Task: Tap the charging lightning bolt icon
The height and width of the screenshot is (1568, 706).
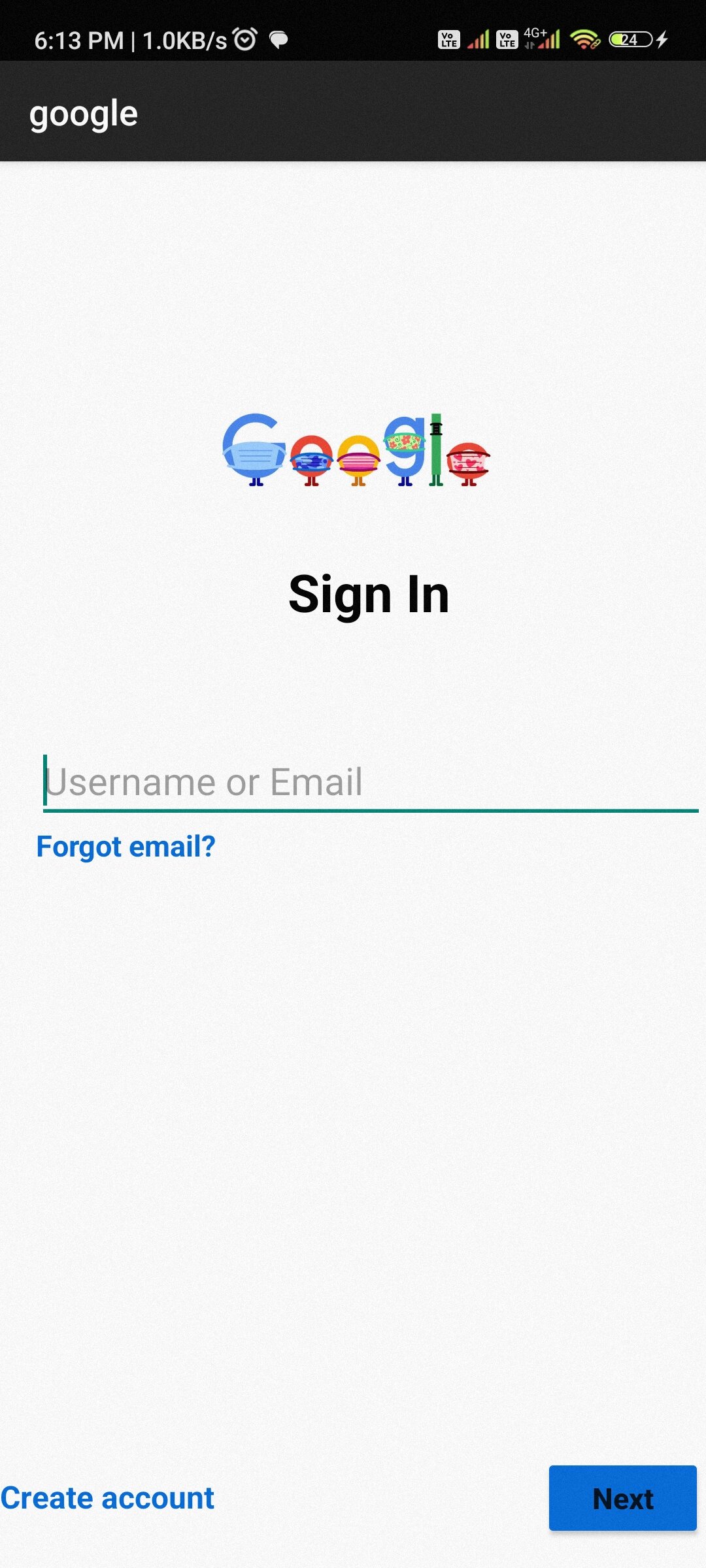Action: (x=662, y=41)
